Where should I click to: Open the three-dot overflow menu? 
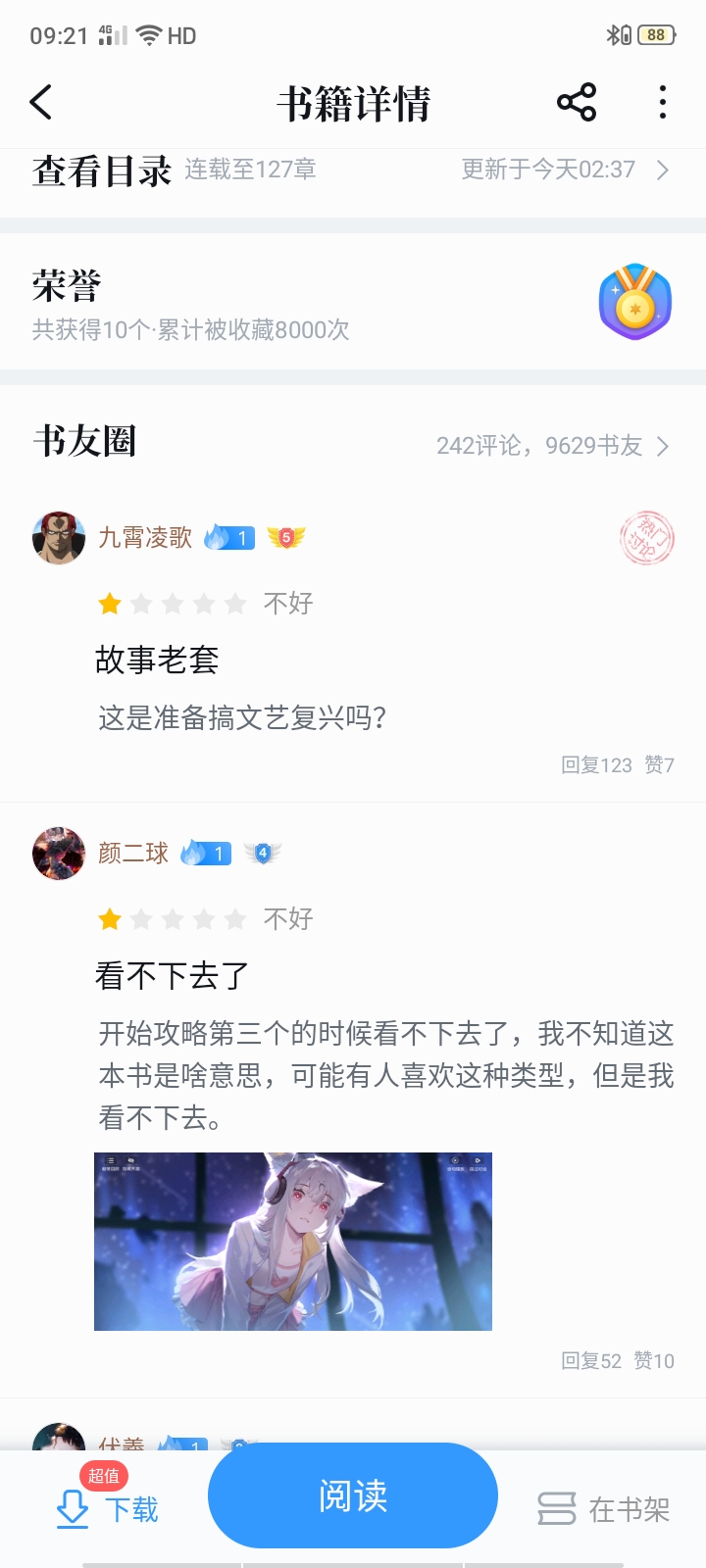click(x=663, y=102)
